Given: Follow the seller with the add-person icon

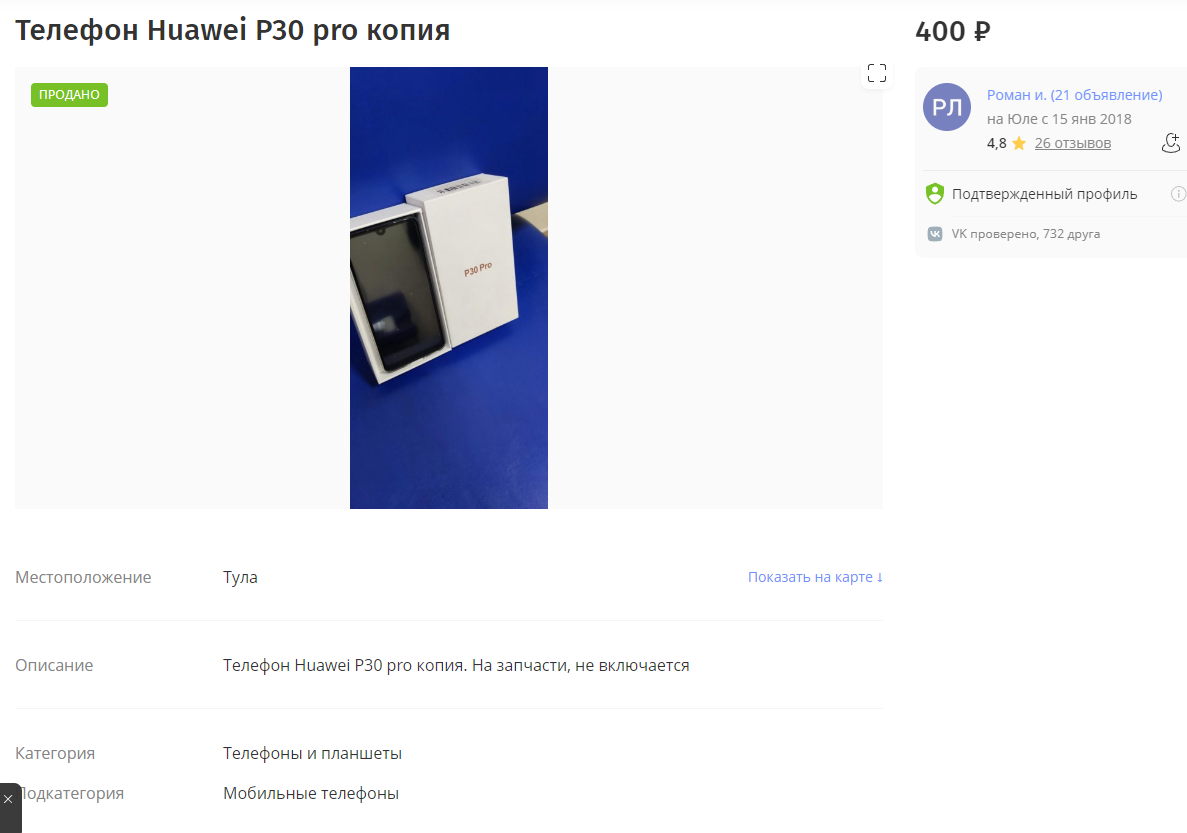Looking at the screenshot, I should pyautogui.click(x=1171, y=143).
